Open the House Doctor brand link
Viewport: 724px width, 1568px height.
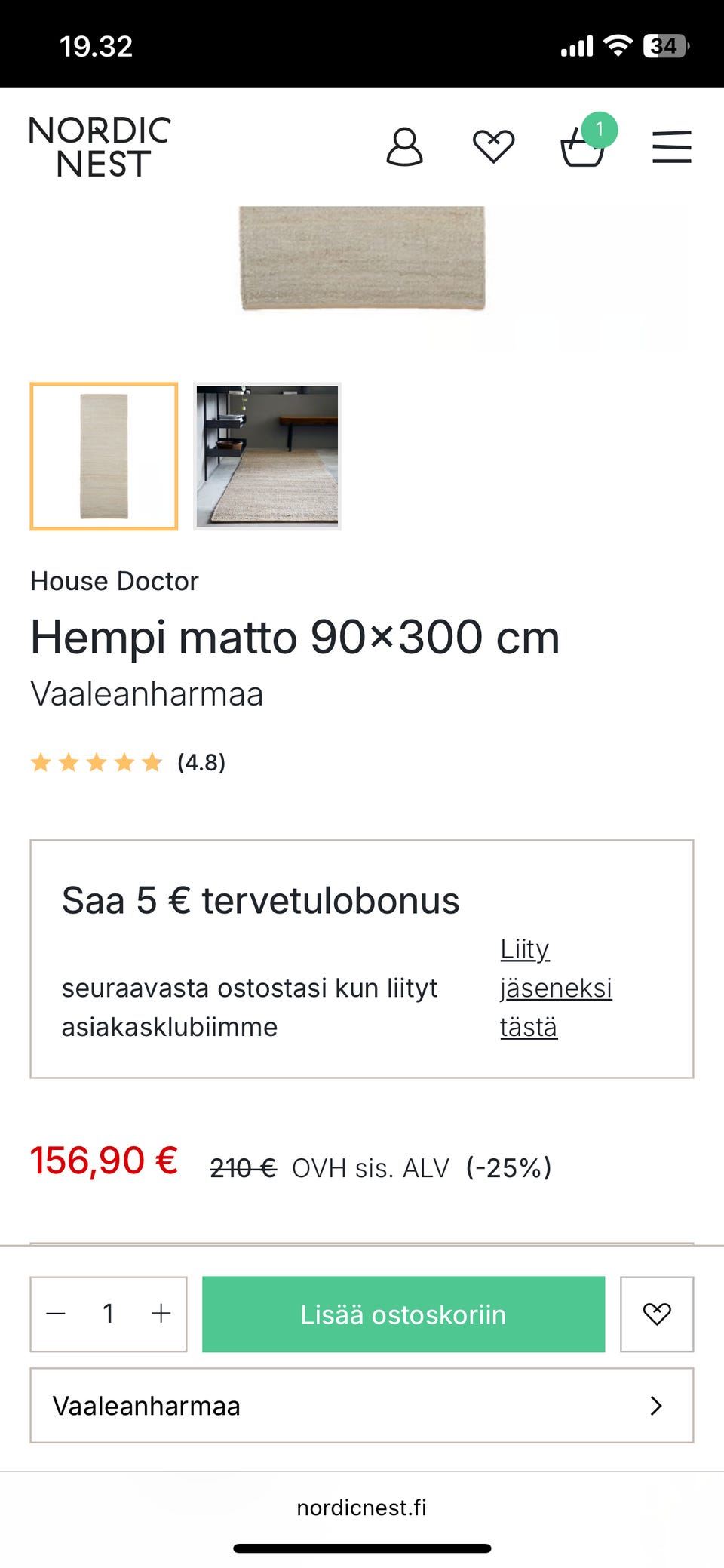click(x=115, y=581)
